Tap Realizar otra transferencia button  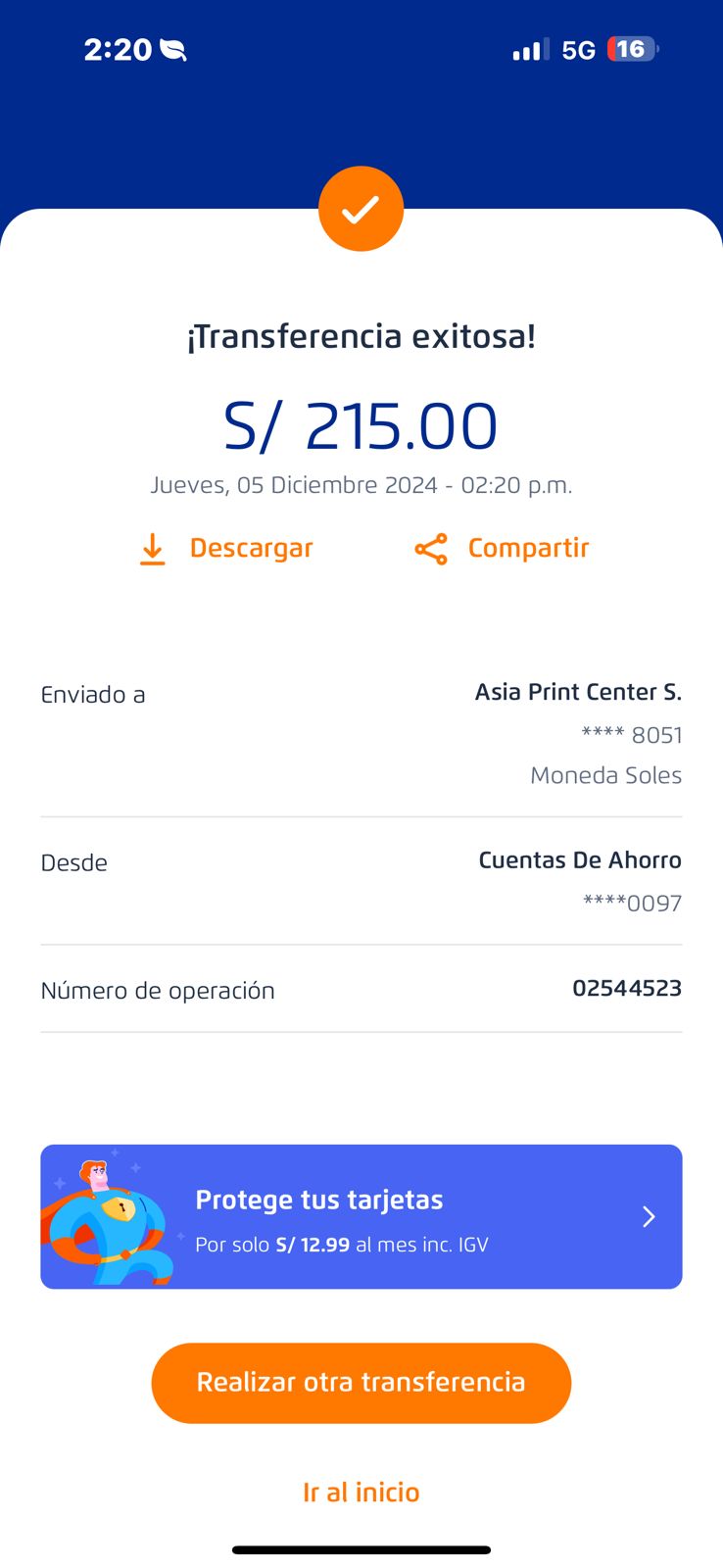(x=361, y=1383)
